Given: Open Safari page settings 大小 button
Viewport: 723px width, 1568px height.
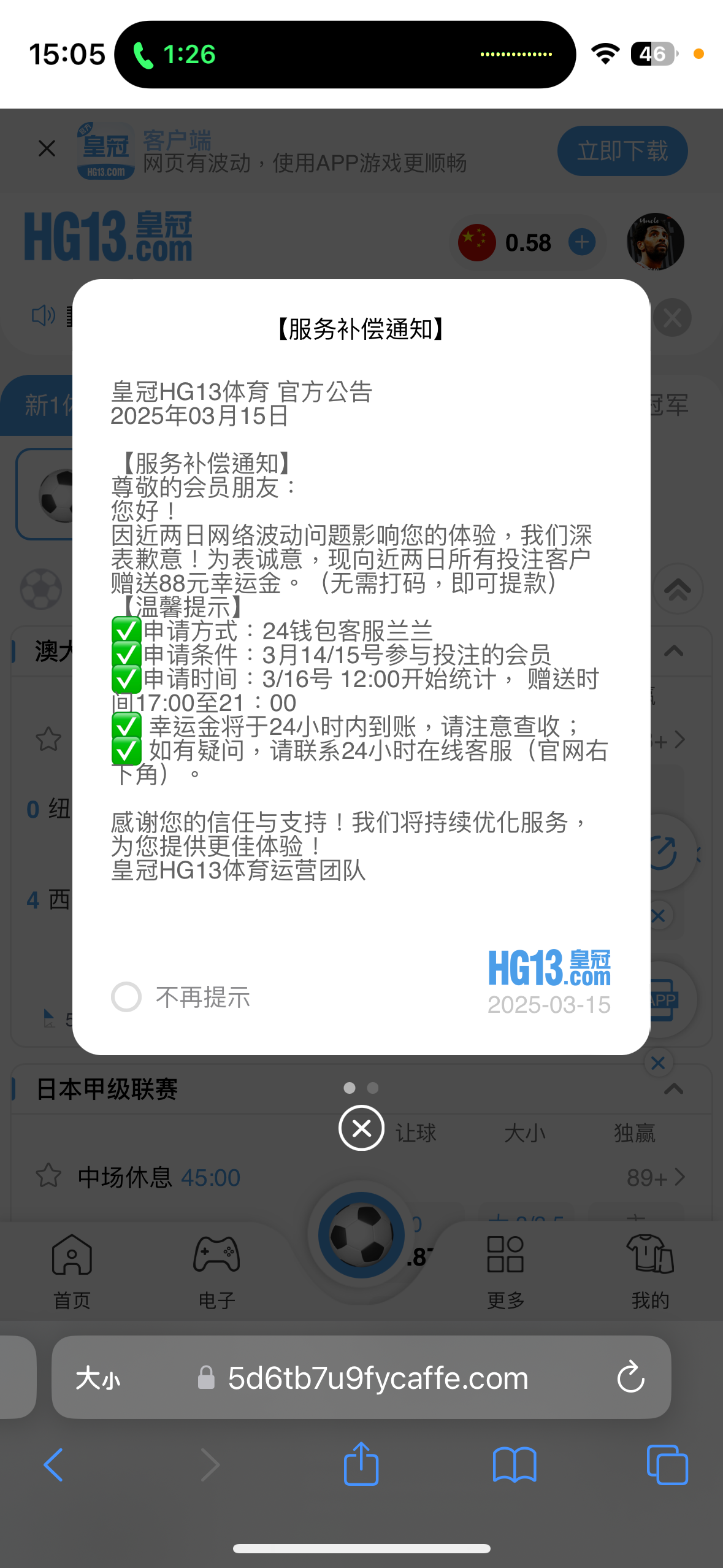Looking at the screenshot, I should [x=98, y=1378].
